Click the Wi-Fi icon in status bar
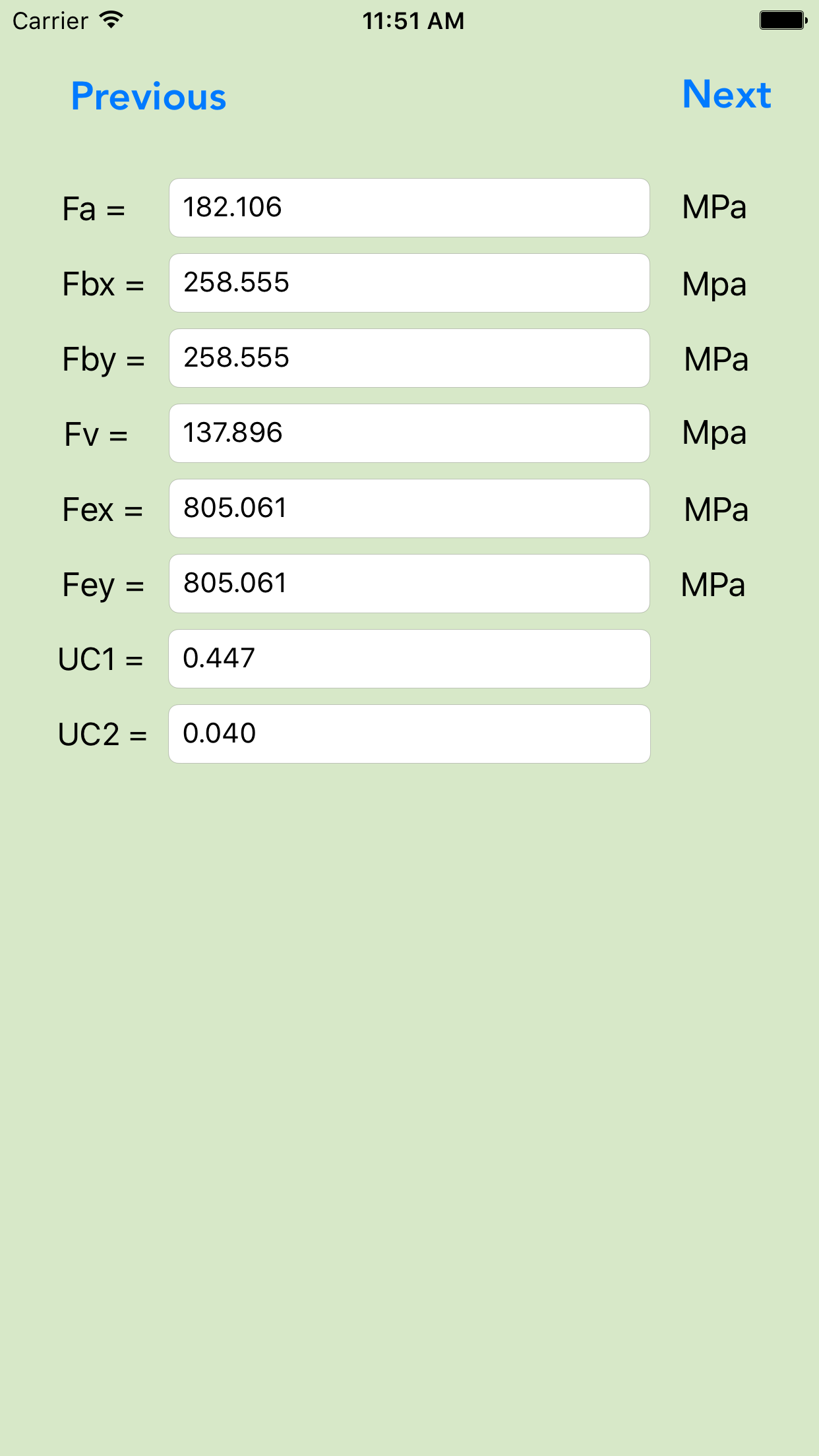Image resolution: width=819 pixels, height=1456 pixels. point(109,20)
